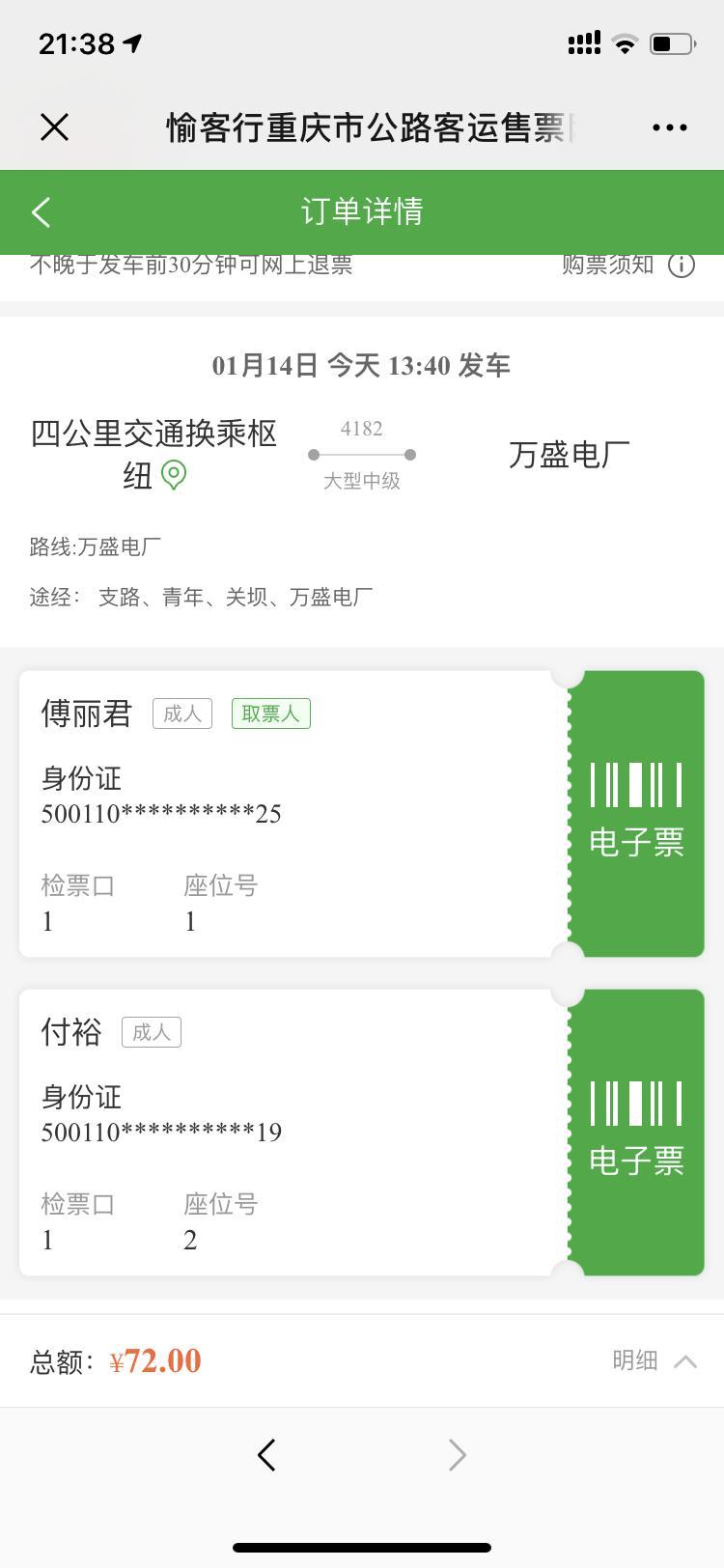Expand the 明细 price breakdown
This screenshot has height=1568, width=724.
click(x=654, y=1360)
